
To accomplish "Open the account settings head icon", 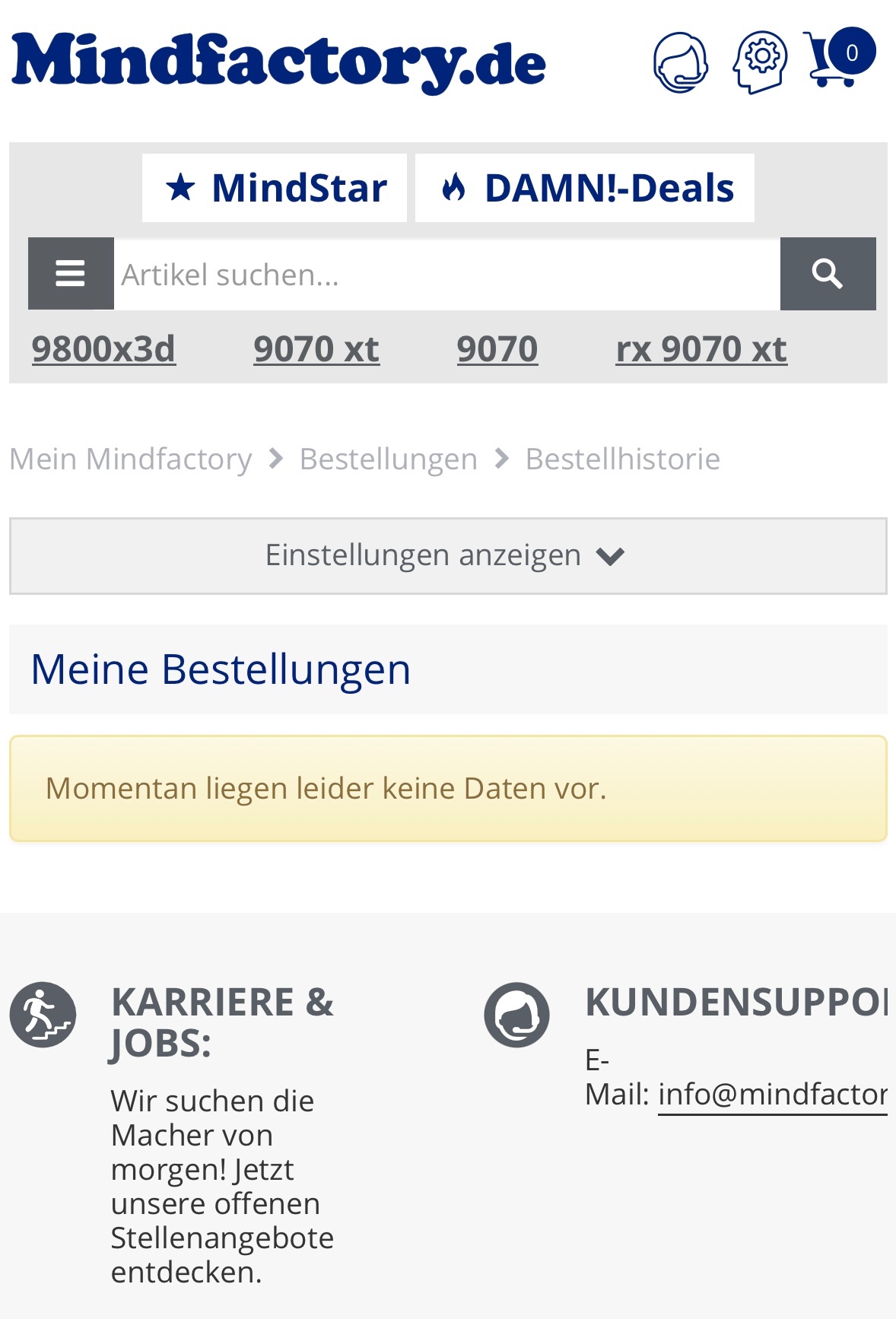I will [760, 62].
